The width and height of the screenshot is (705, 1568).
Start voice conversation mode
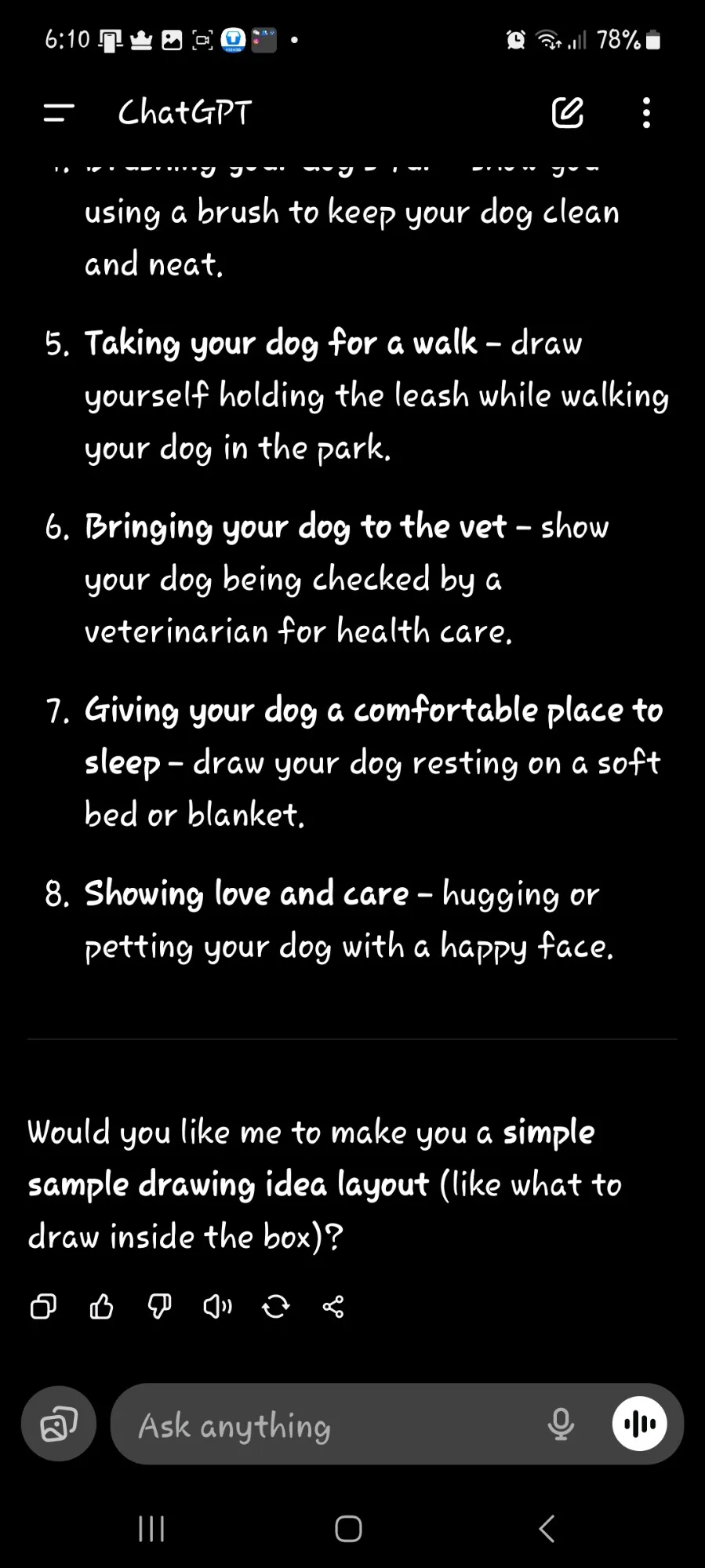pos(640,1424)
